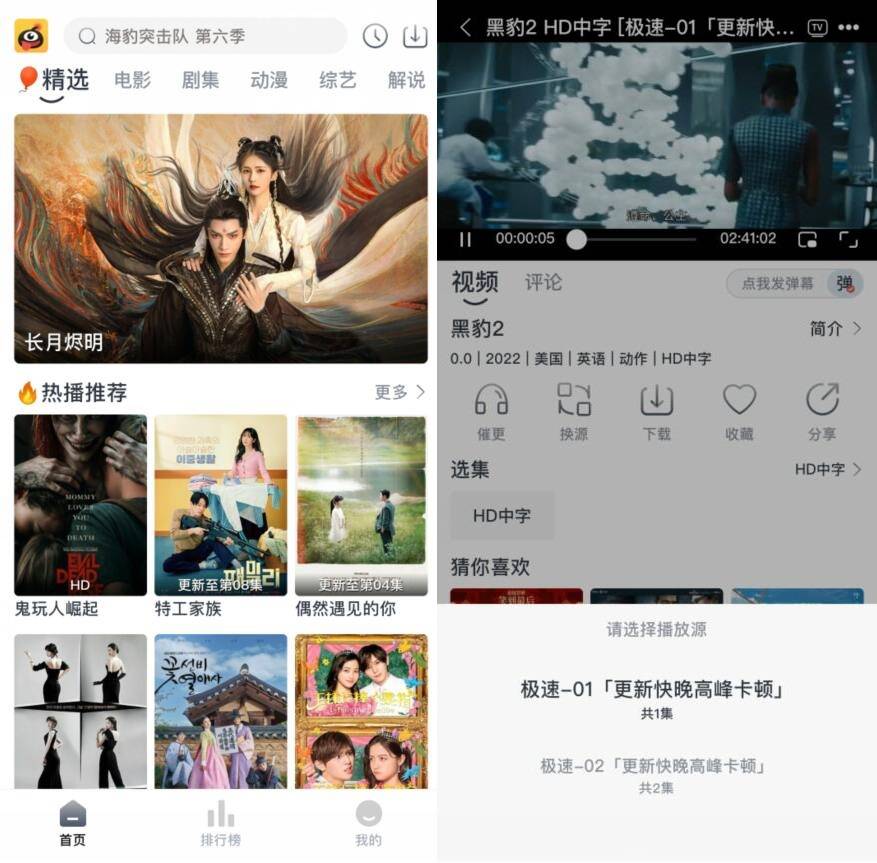This screenshot has width=877, height=863.
Task: Open the player's three-dot menu
Action: click(x=849, y=28)
